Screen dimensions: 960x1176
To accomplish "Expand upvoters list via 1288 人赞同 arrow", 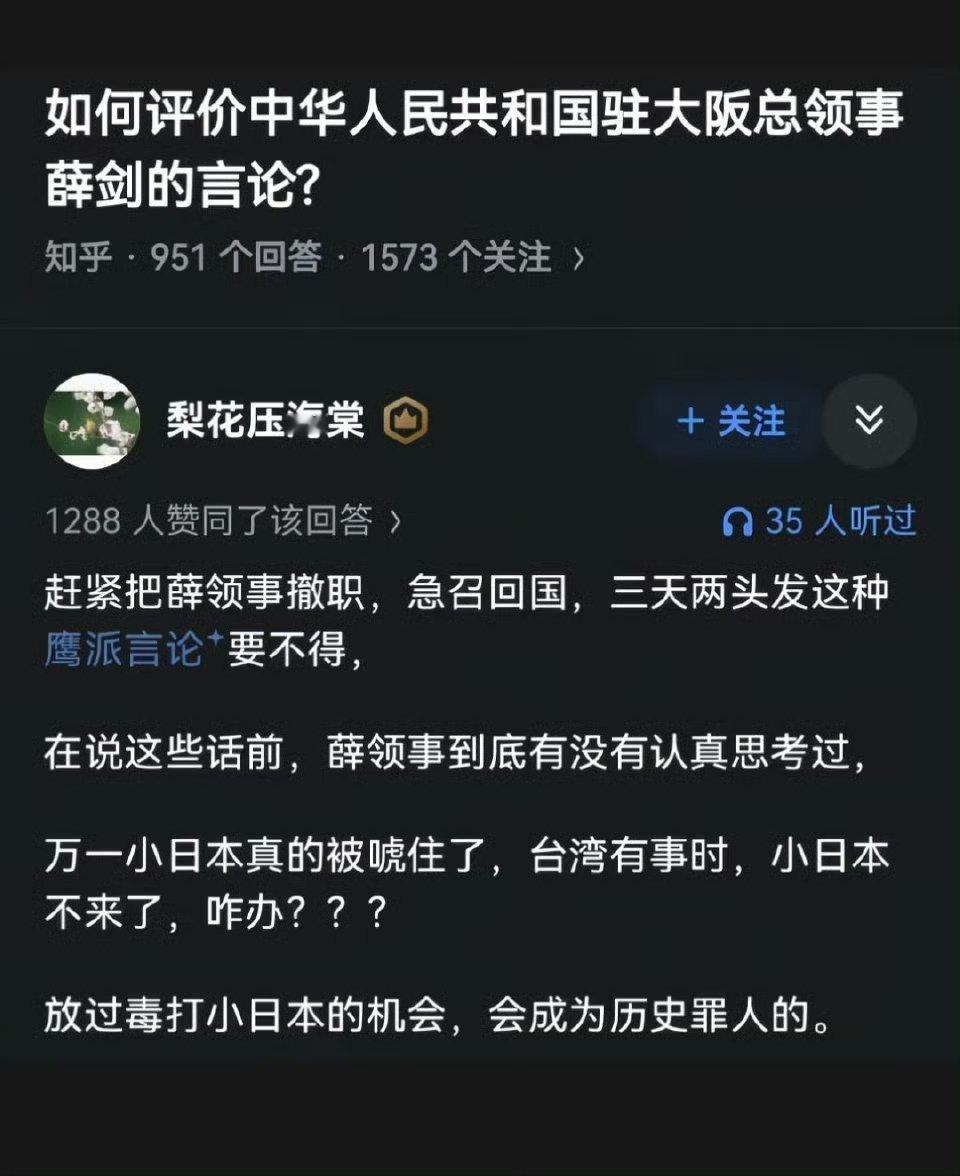I will 398,521.
